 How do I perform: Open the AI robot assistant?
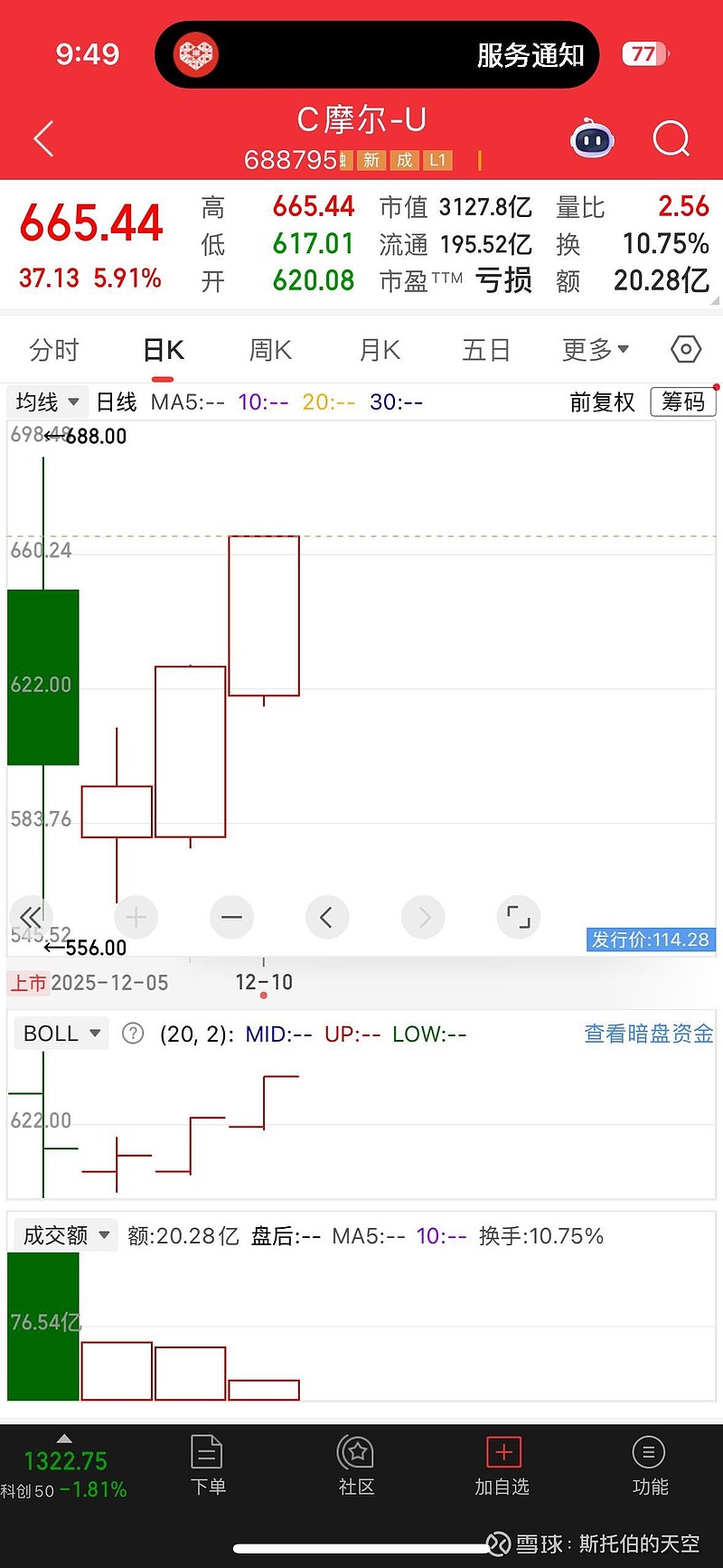592,138
